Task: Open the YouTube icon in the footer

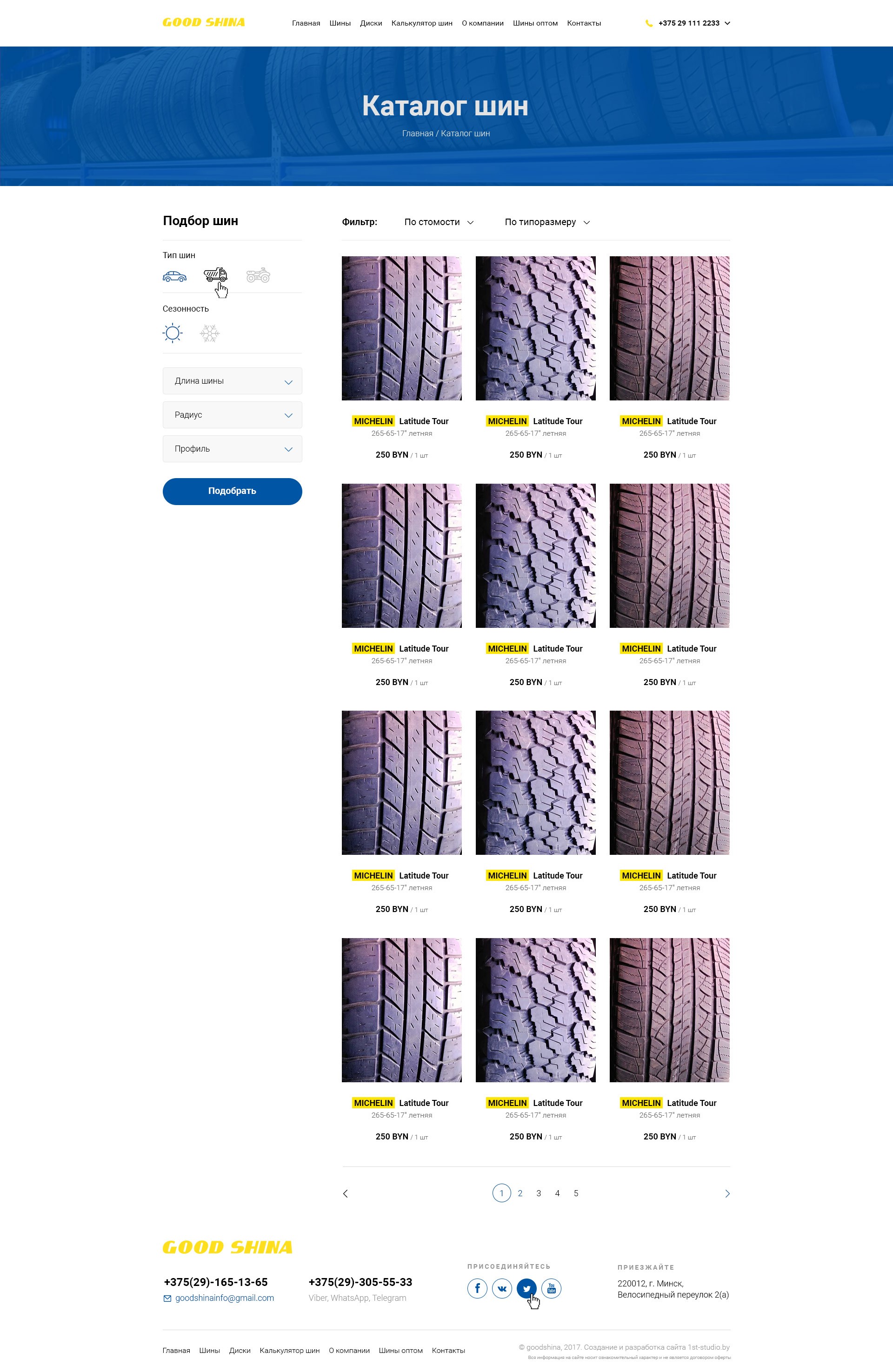Action: point(551,1288)
